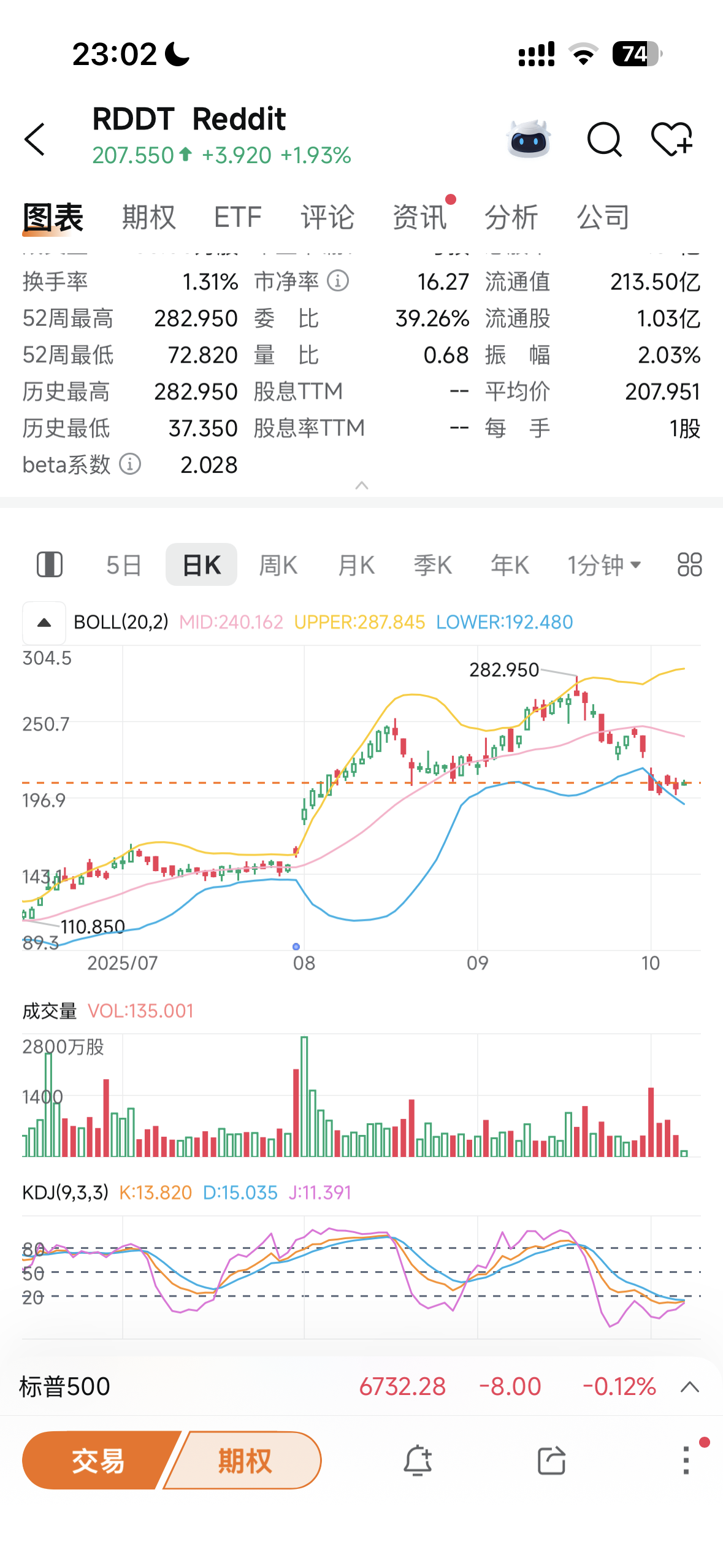Open the 1分钟 interval dropdown
Image resolution: width=723 pixels, height=1568 pixels.
pyautogui.click(x=604, y=564)
